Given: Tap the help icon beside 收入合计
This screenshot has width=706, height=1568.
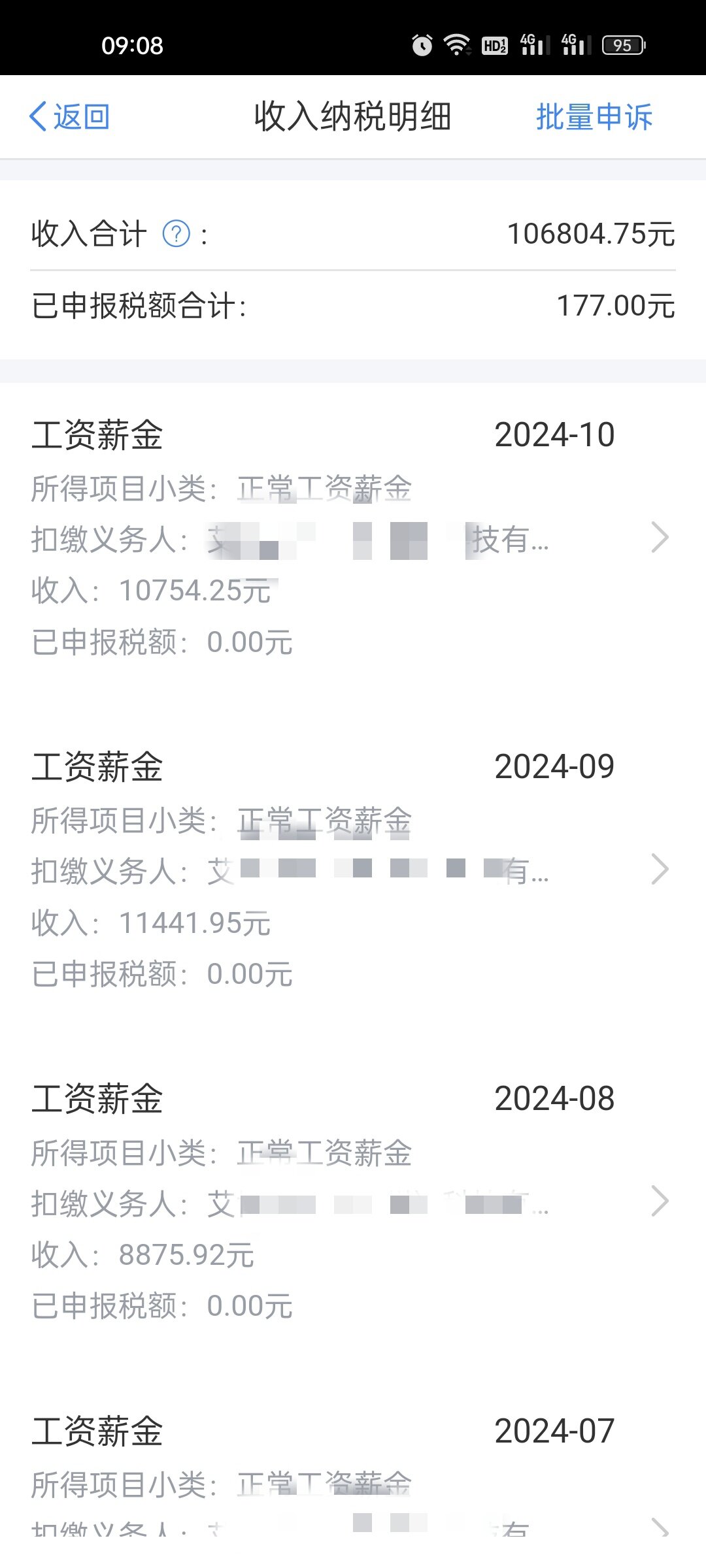Looking at the screenshot, I should [x=176, y=234].
